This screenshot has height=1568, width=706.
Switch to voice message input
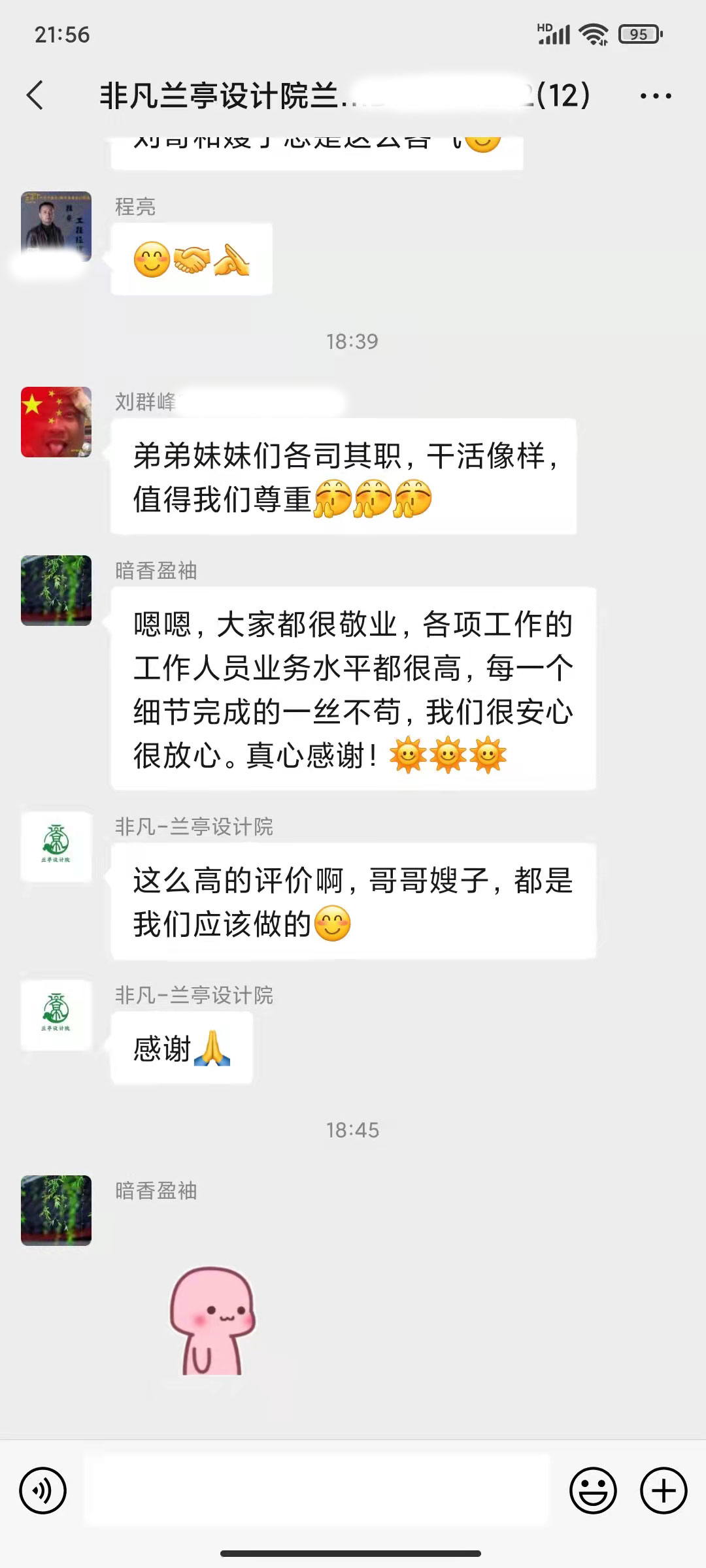pos(43,1491)
